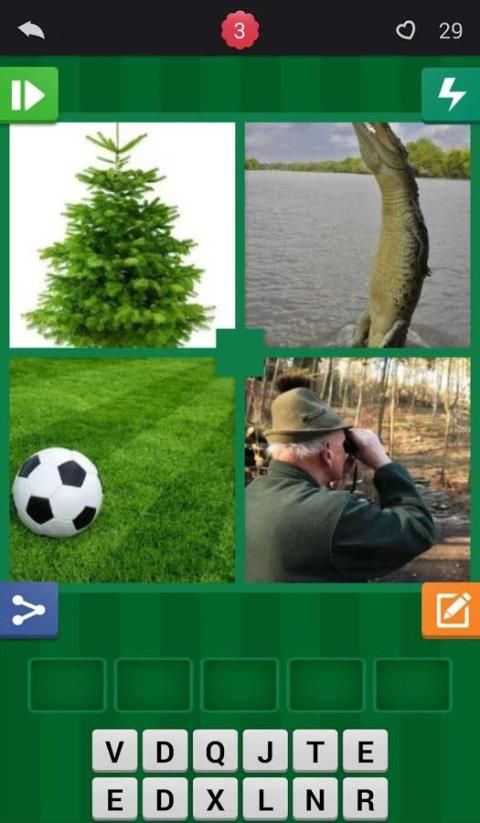The height and width of the screenshot is (823, 480).
Task: Choose the letter J tile
Action: [x=265, y=752]
